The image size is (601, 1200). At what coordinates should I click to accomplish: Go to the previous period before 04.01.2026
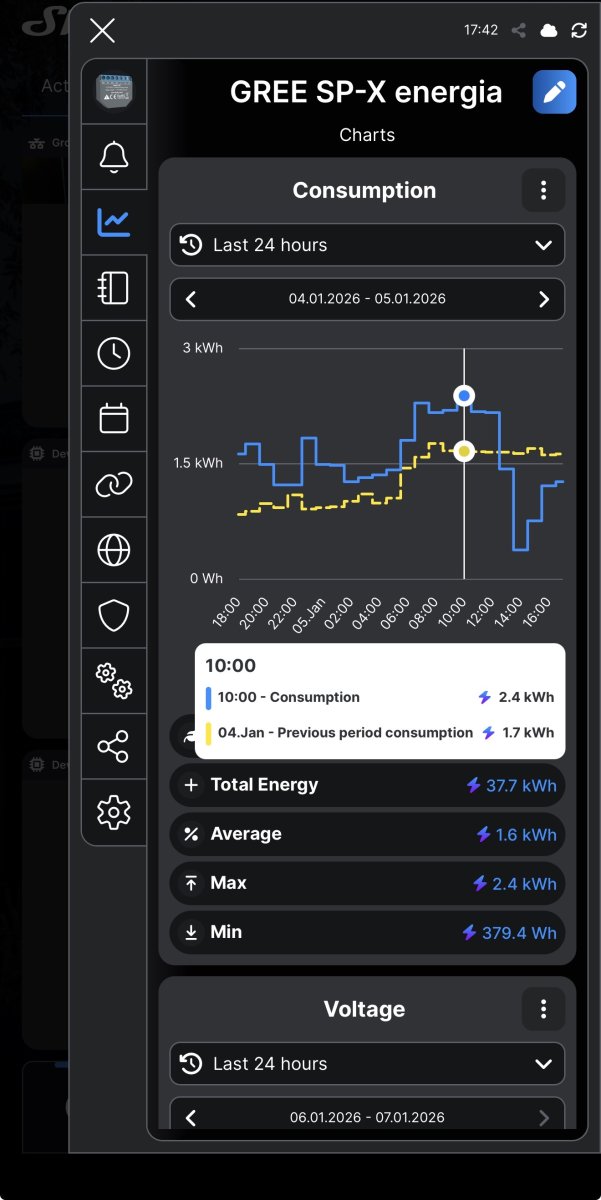191,299
